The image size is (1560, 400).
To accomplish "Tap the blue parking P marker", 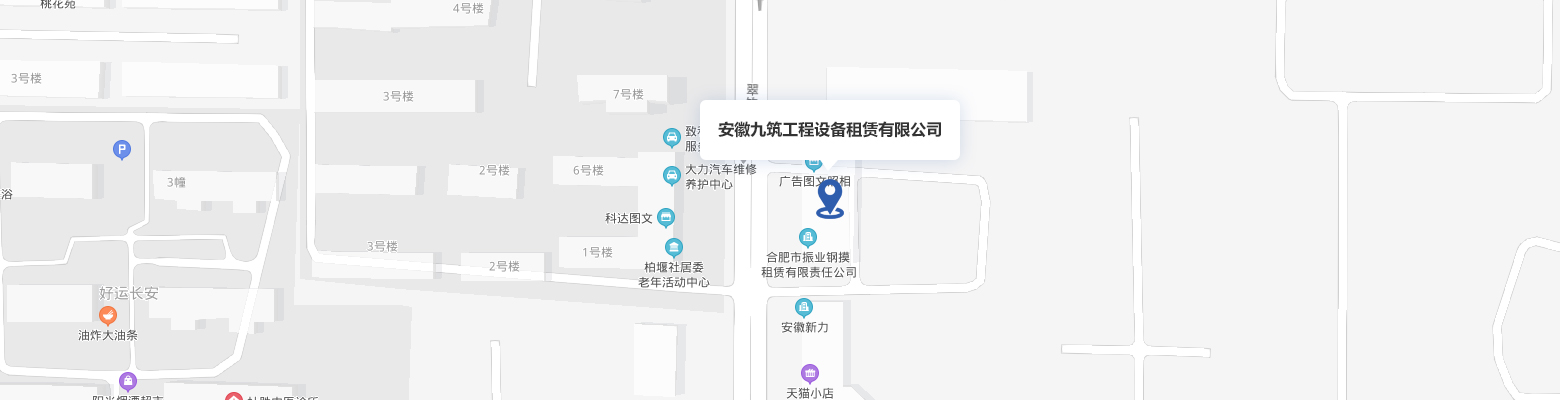I will (x=122, y=150).
